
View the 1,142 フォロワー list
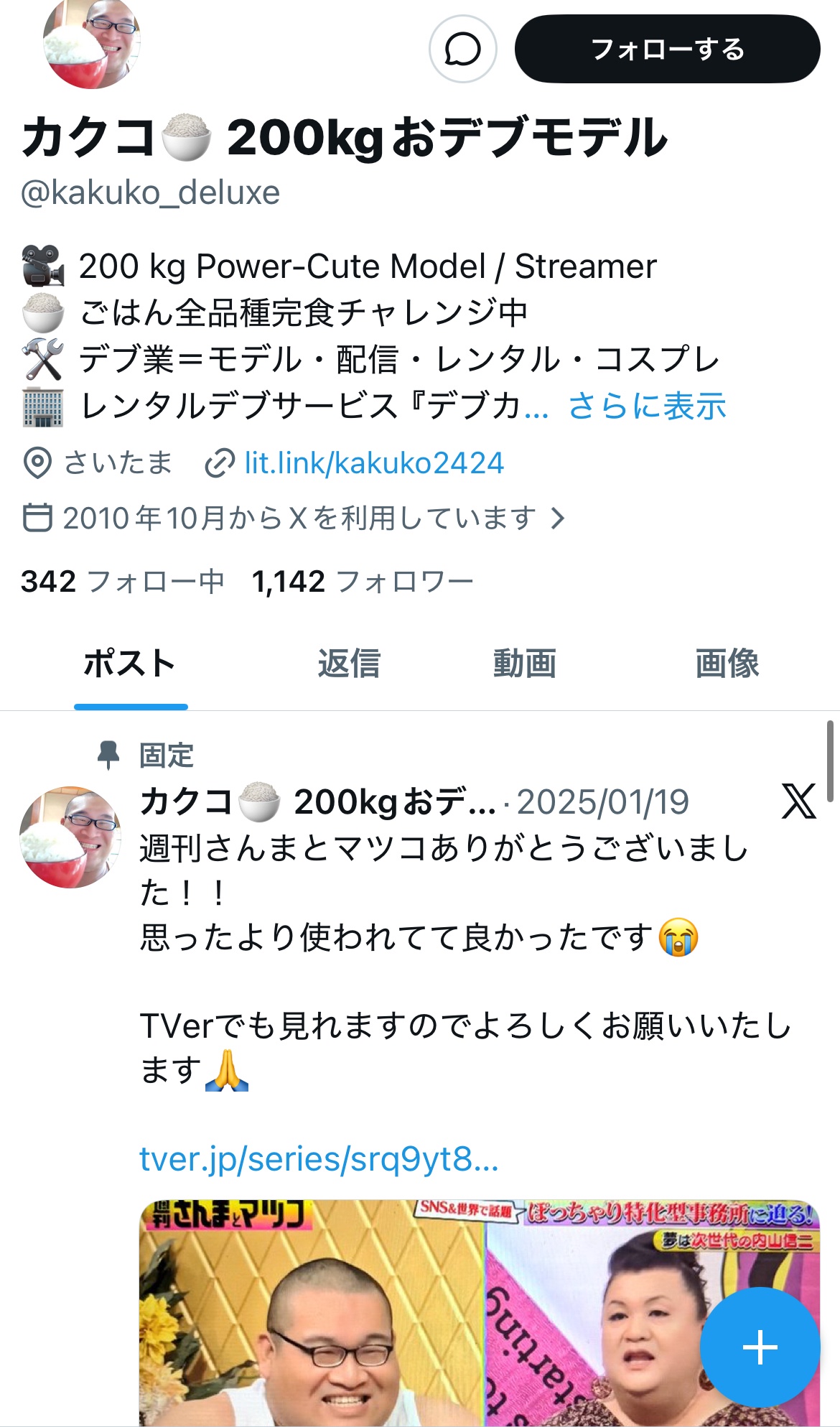(363, 581)
